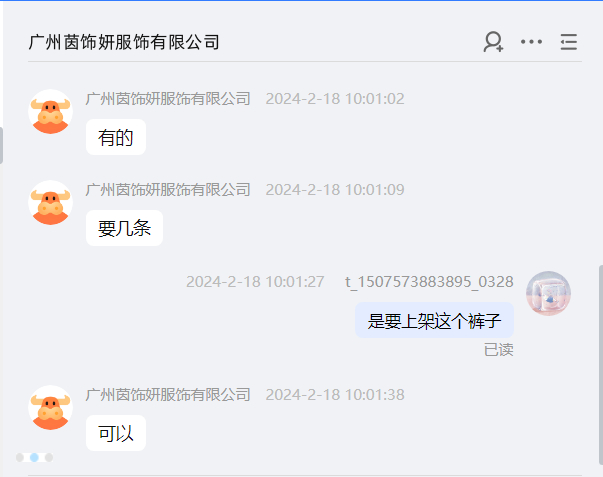Open the sender avatar beside 可以 message
Image resolution: width=603 pixels, height=477 pixels.
click(50, 408)
